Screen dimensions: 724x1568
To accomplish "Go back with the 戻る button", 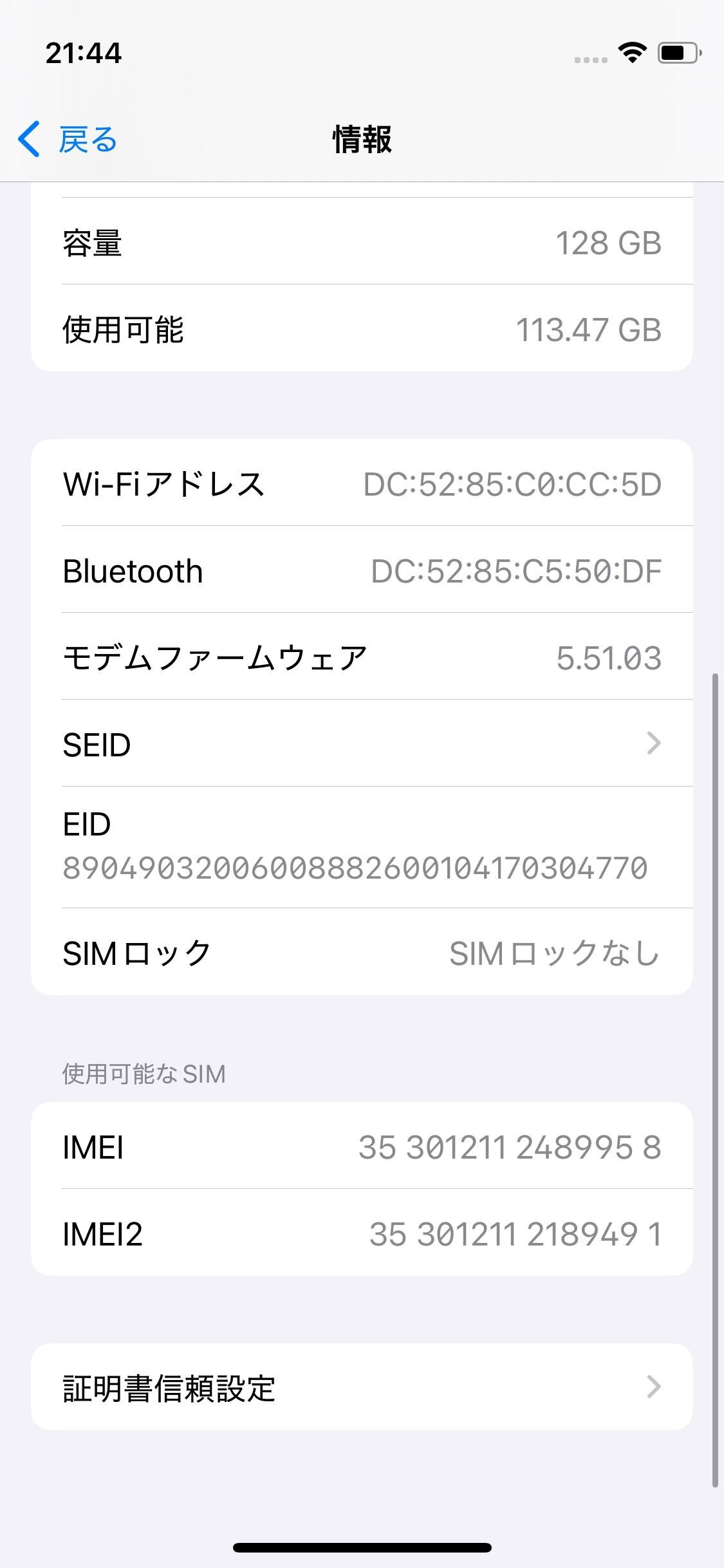I will 68,139.
